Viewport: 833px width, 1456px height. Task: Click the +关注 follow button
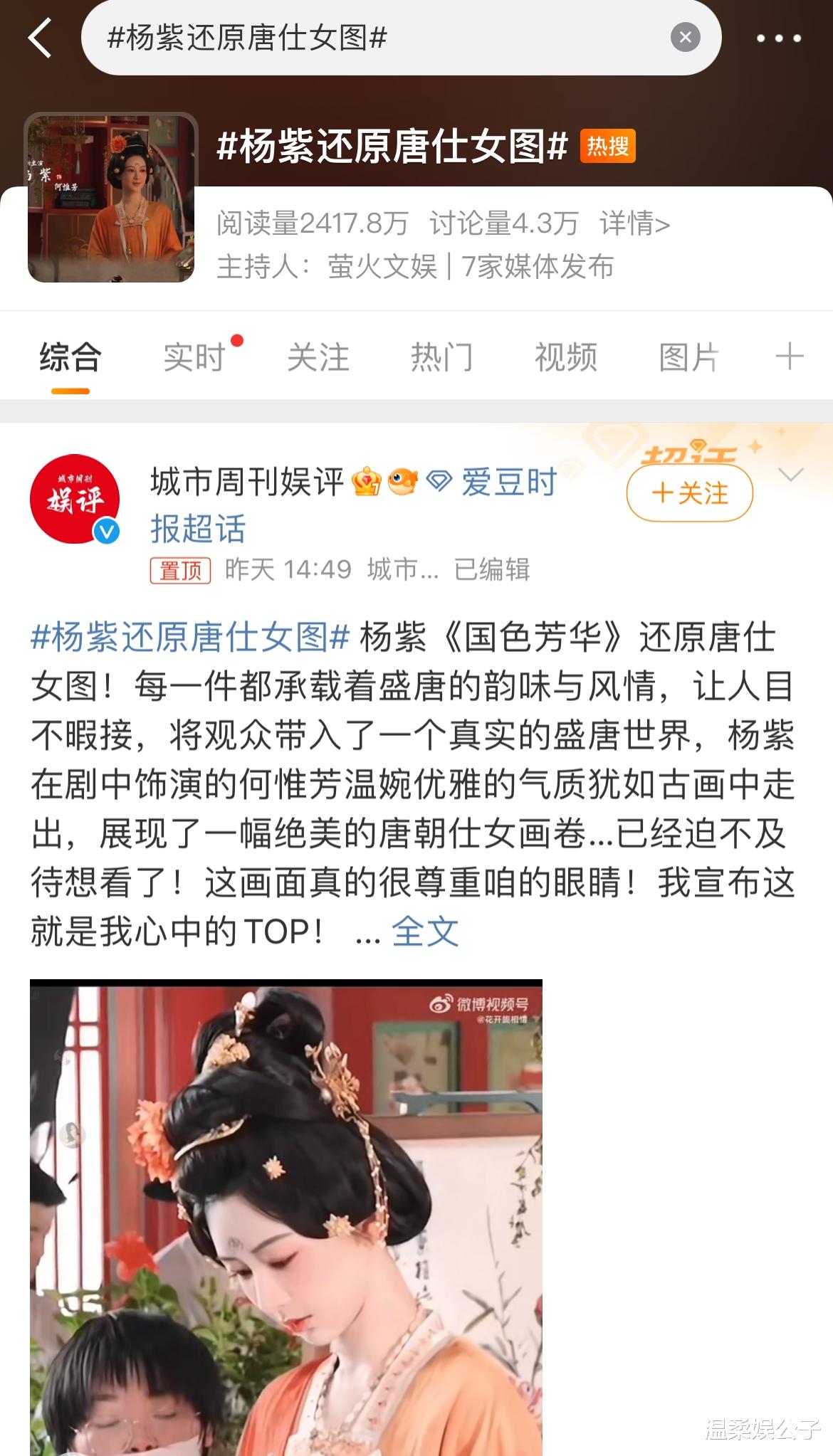click(x=688, y=492)
